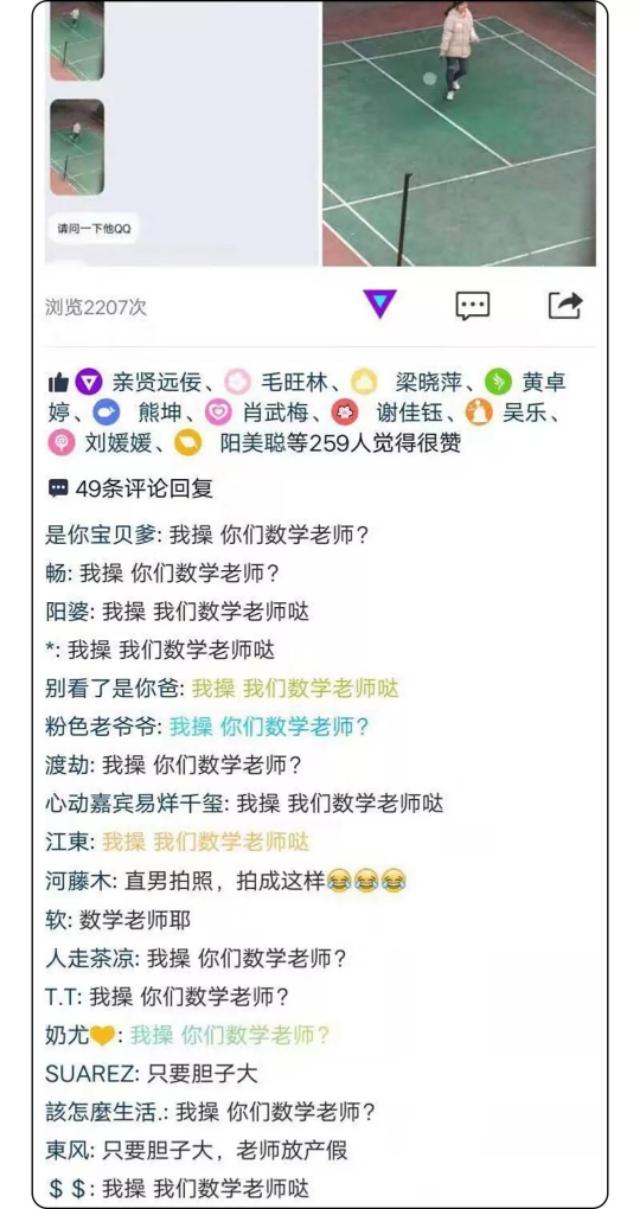Open the large badminton court photo
640x1209 pixels.
(x=458, y=133)
